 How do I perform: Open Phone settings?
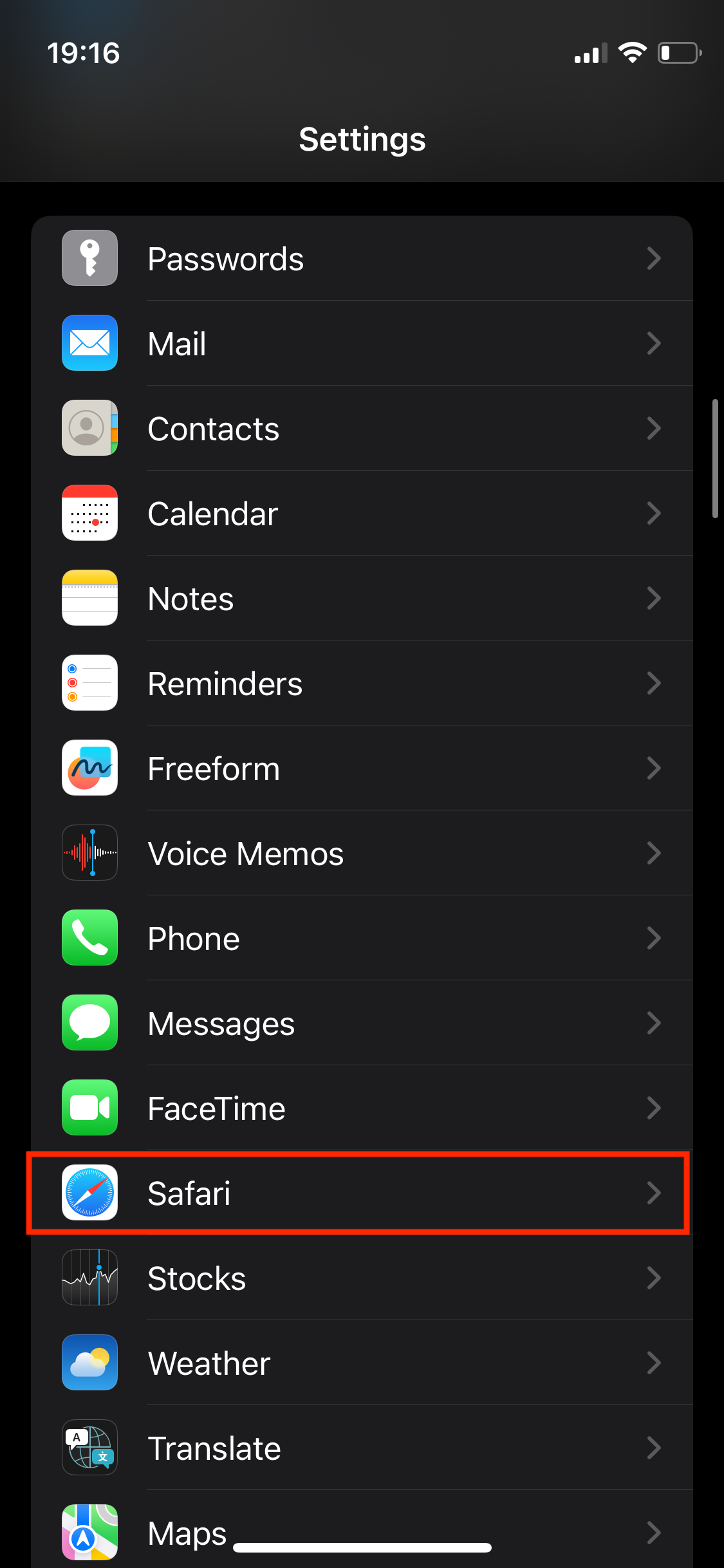click(x=362, y=938)
